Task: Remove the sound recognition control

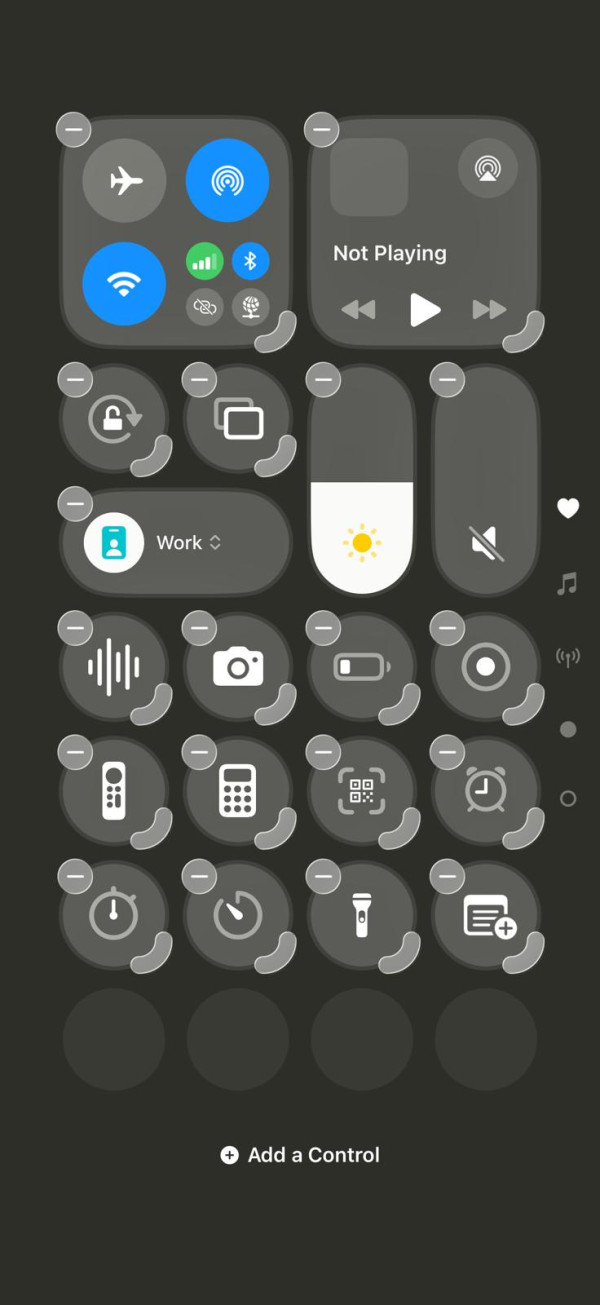Action: (x=74, y=628)
